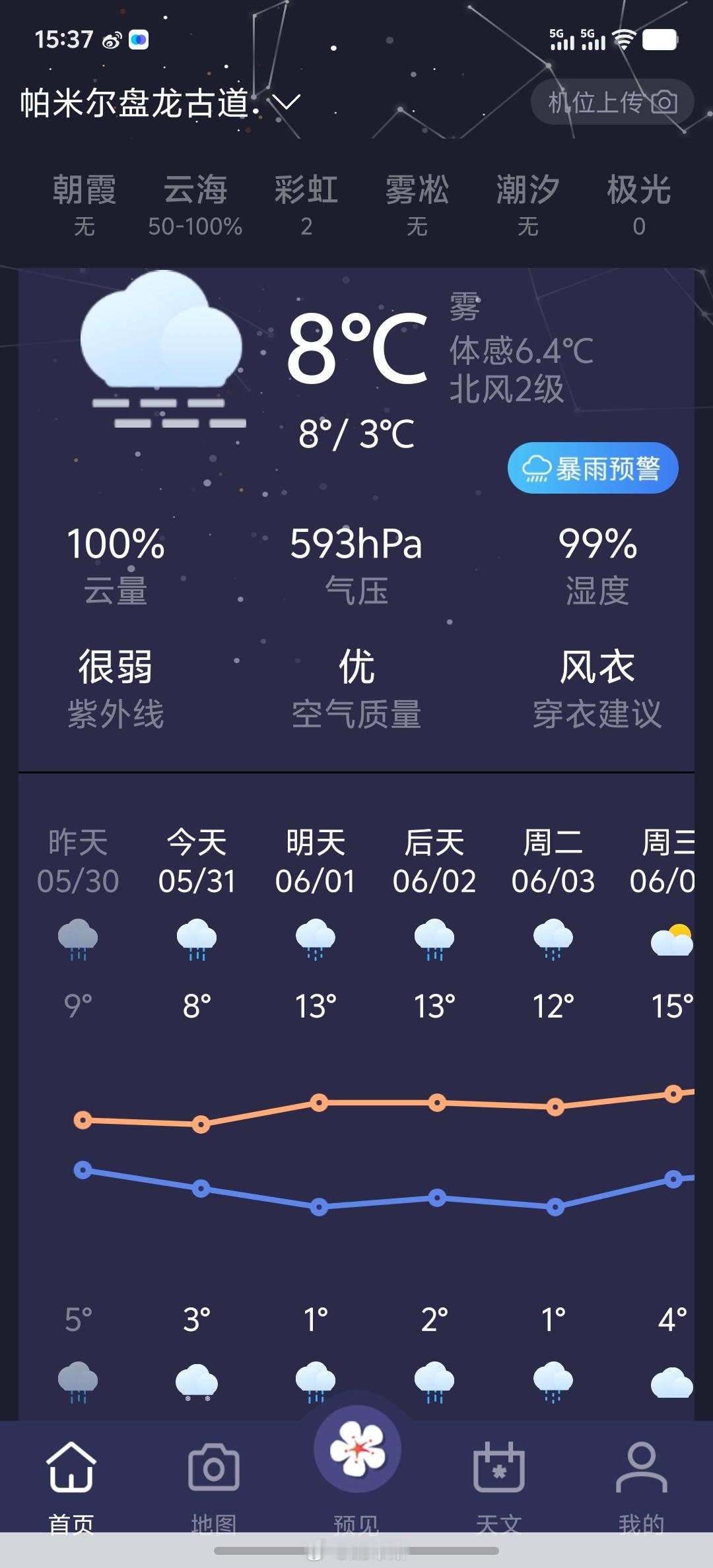The width and height of the screenshot is (713, 1568).
Task: Open the 朝霞 forecast item
Action: pos(85,205)
